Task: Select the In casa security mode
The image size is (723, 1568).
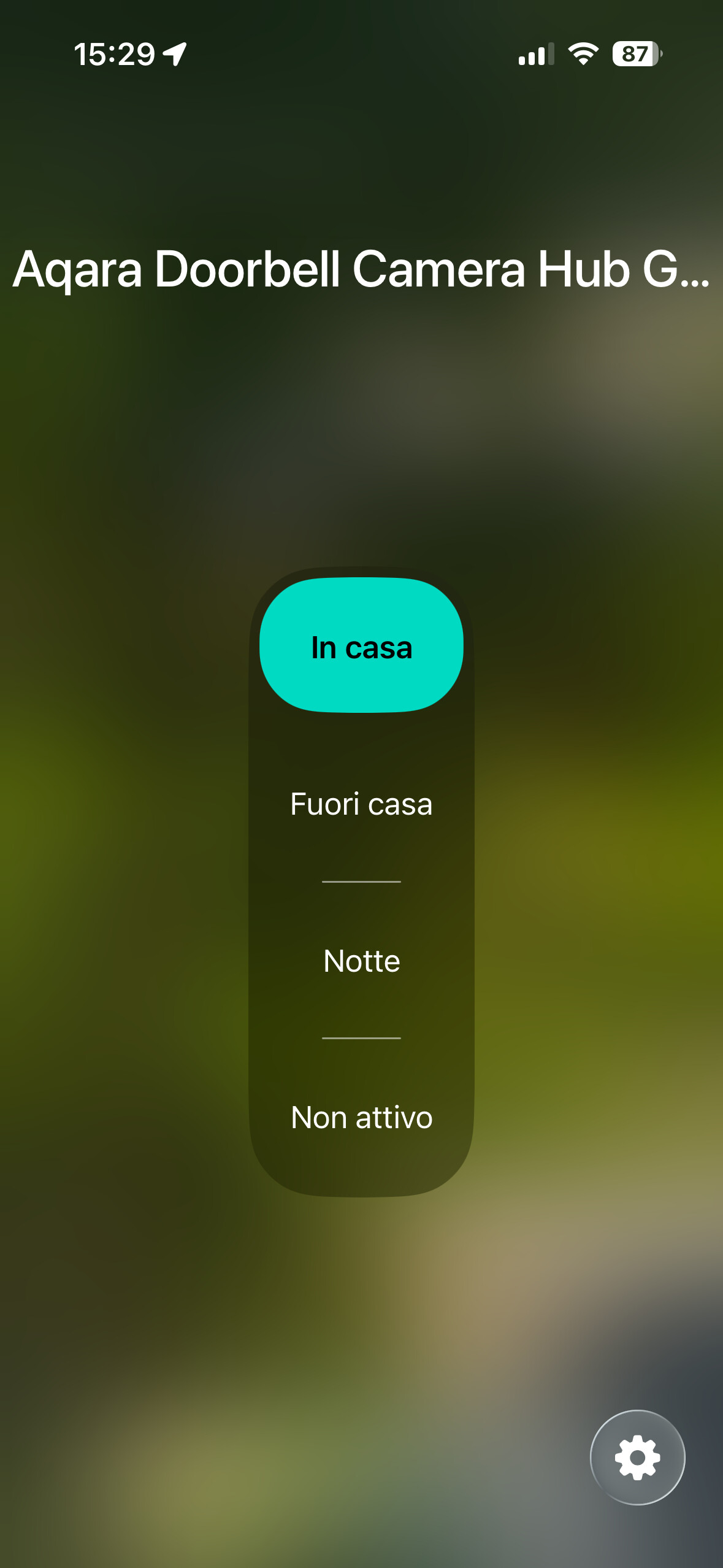Action: (361, 646)
